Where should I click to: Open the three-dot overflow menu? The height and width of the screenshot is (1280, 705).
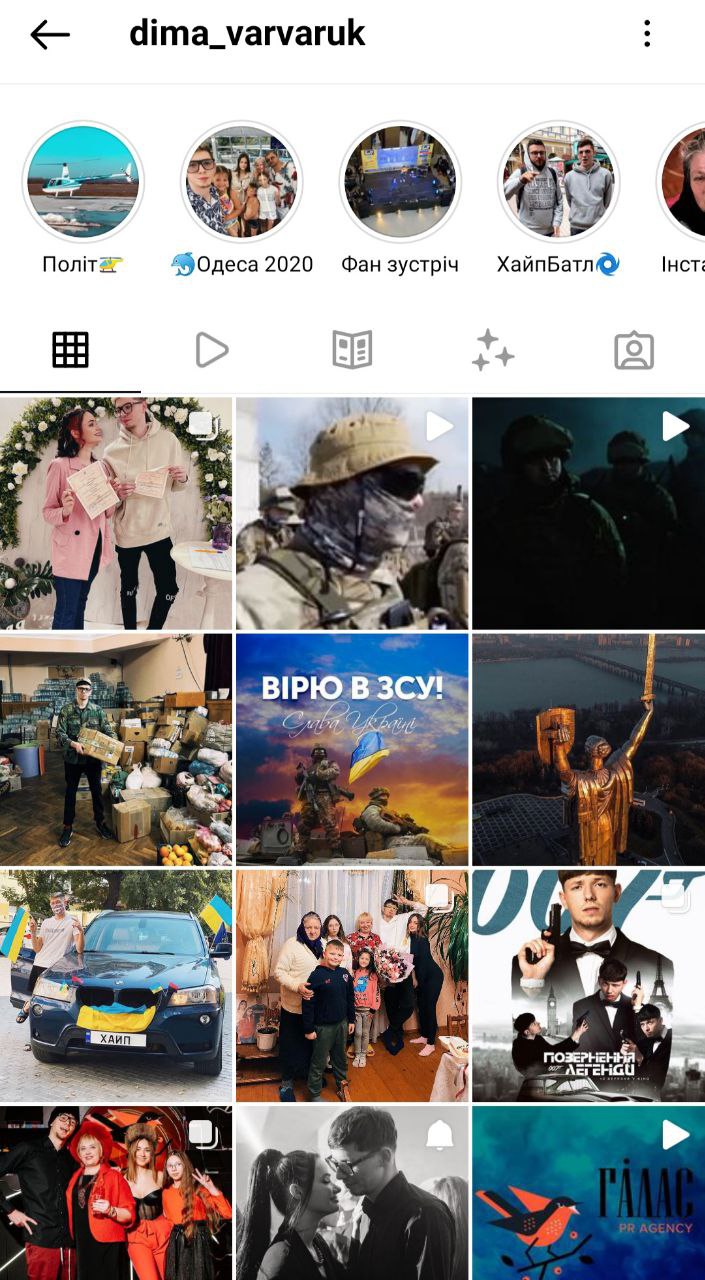coord(647,34)
